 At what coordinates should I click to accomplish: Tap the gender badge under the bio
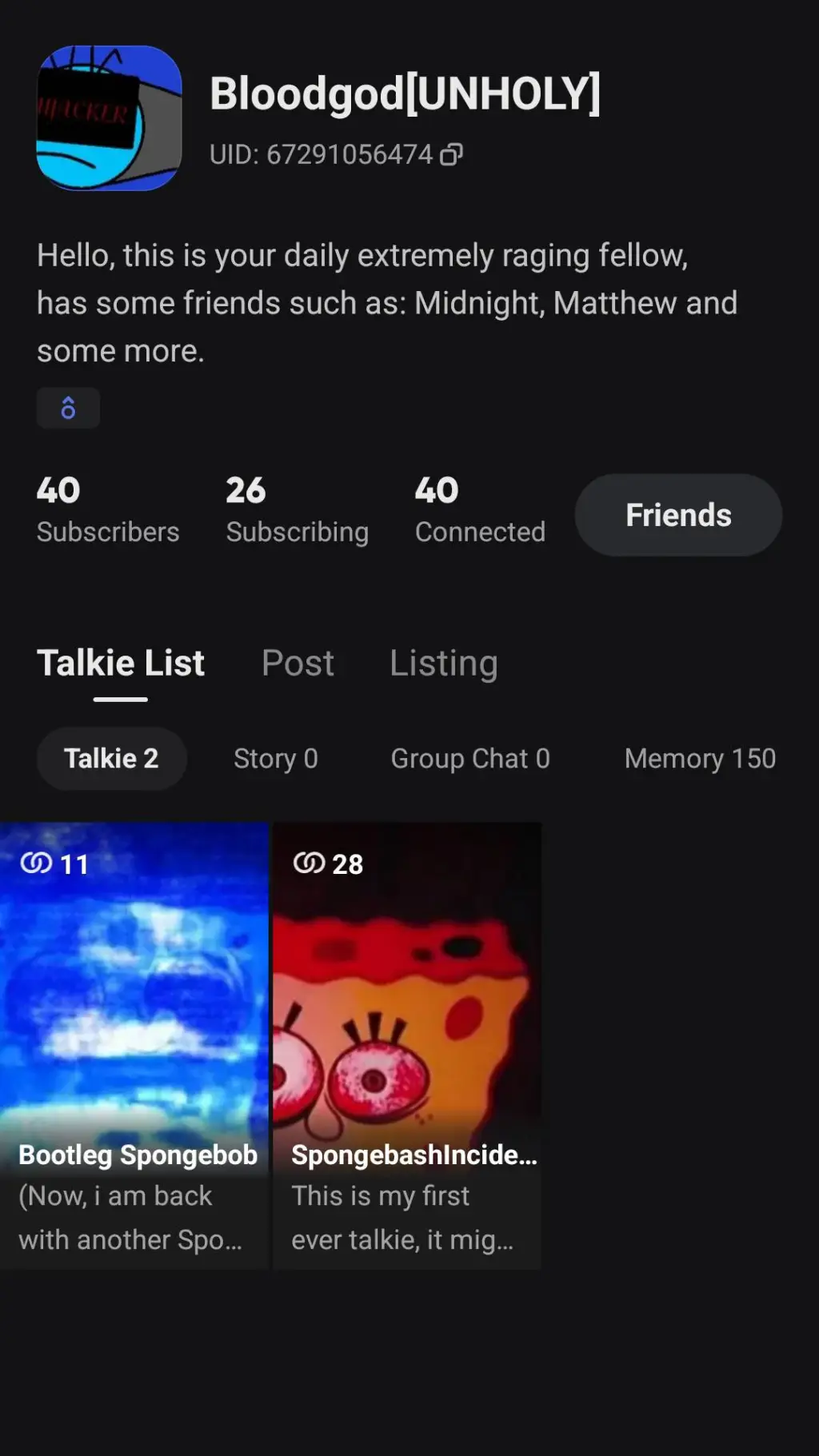[68, 408]
